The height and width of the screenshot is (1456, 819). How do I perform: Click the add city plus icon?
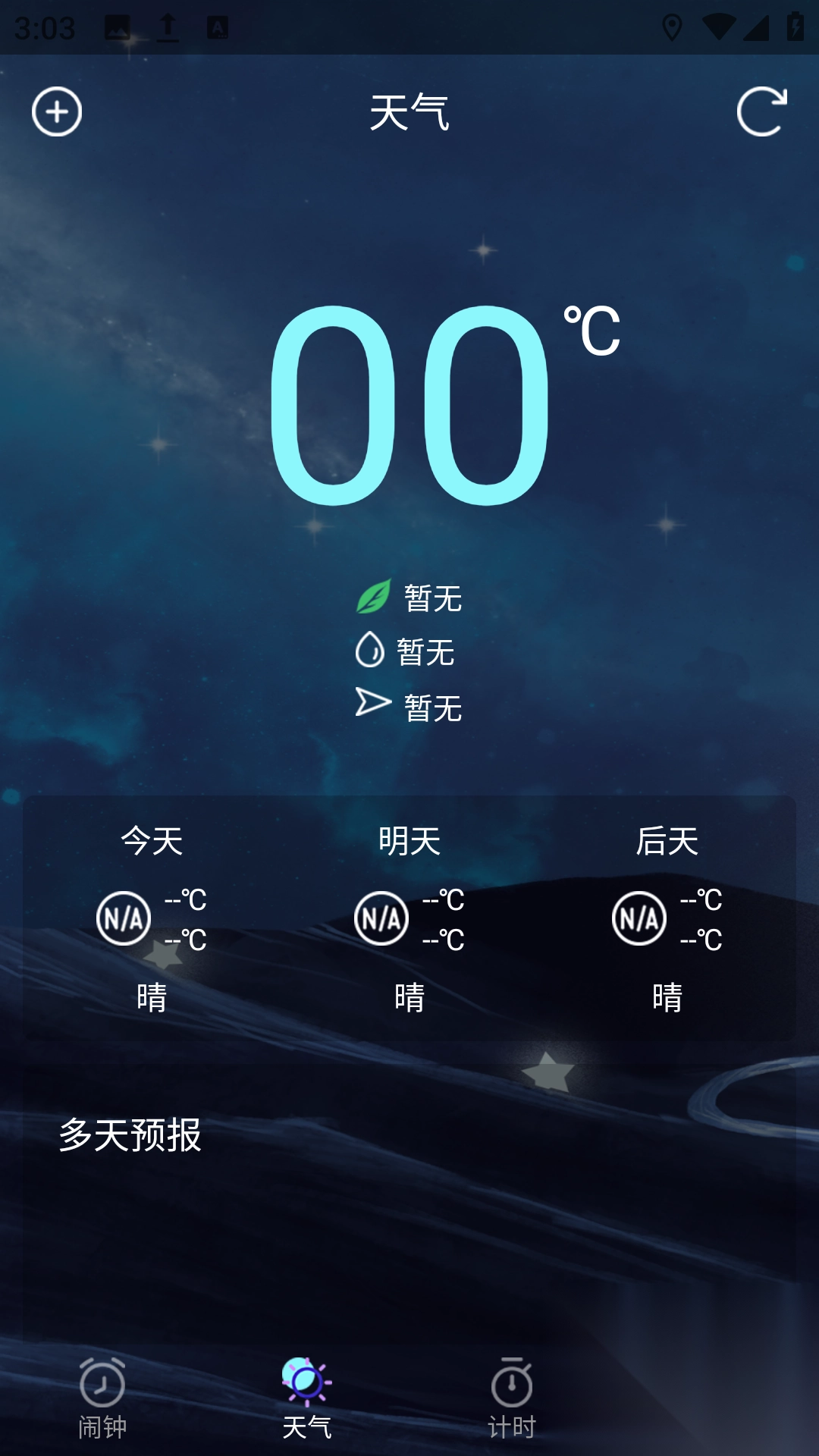pyautogui.click(x=58, y=111)
